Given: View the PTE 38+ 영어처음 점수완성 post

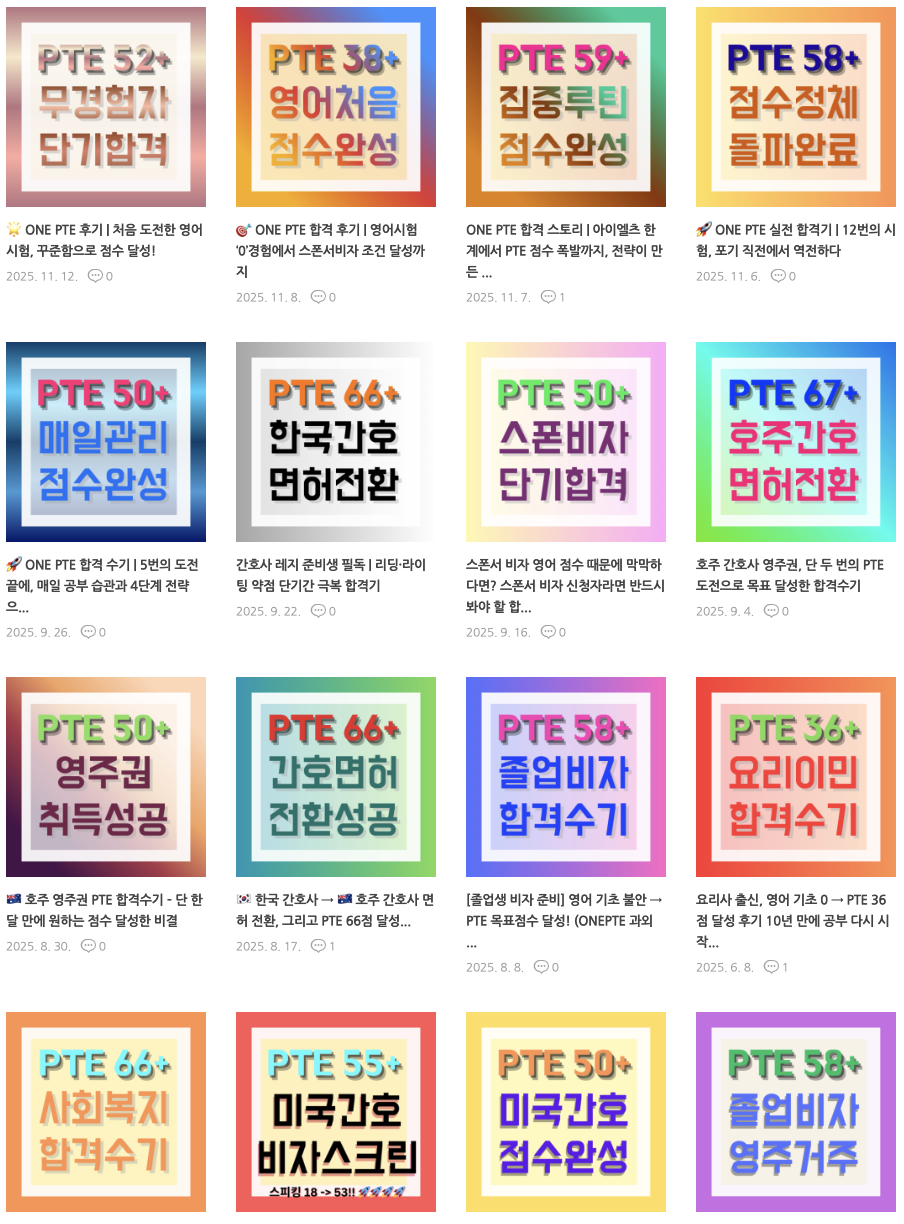Looking at the screenshot, I should [x=336, y=107].
